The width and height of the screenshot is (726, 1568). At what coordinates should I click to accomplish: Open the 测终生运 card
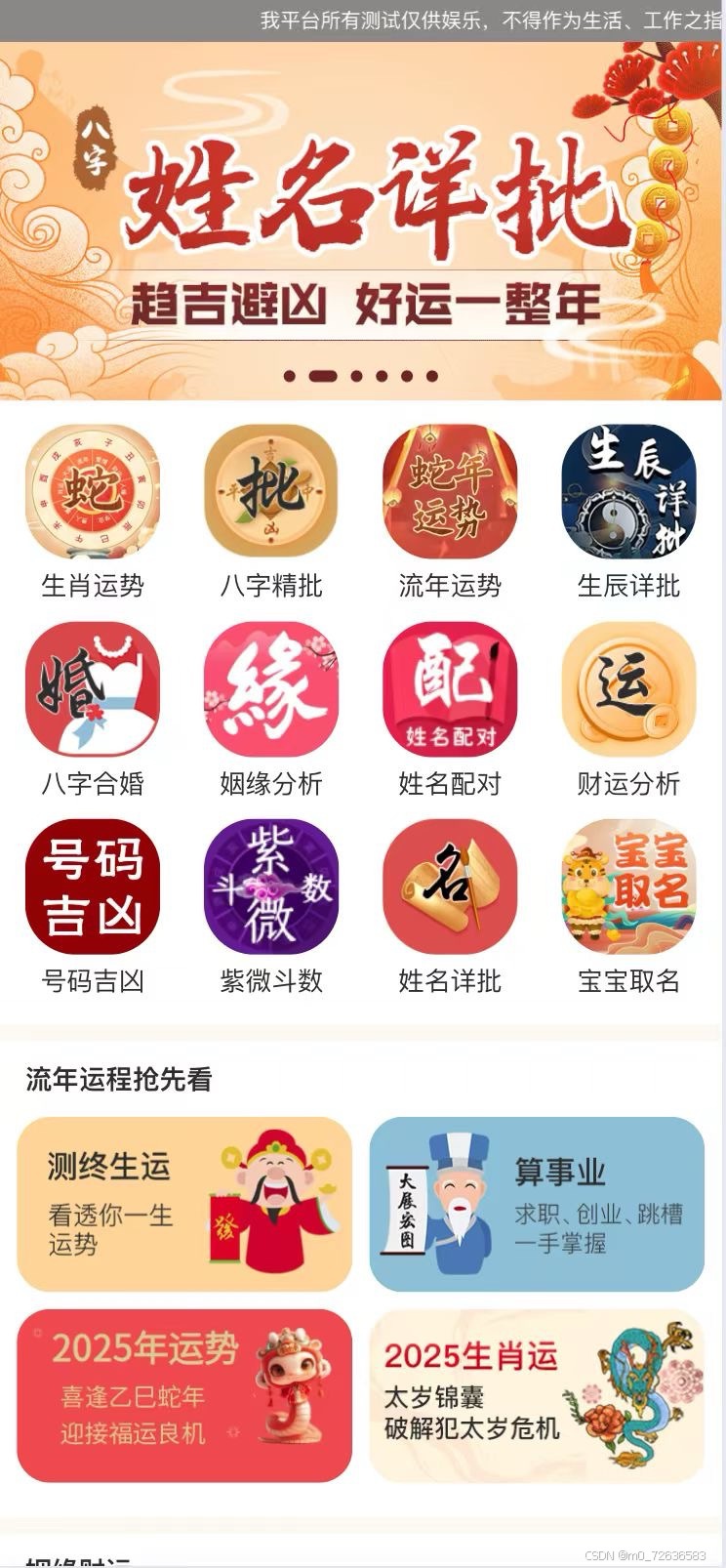(x=184, y=1204)
